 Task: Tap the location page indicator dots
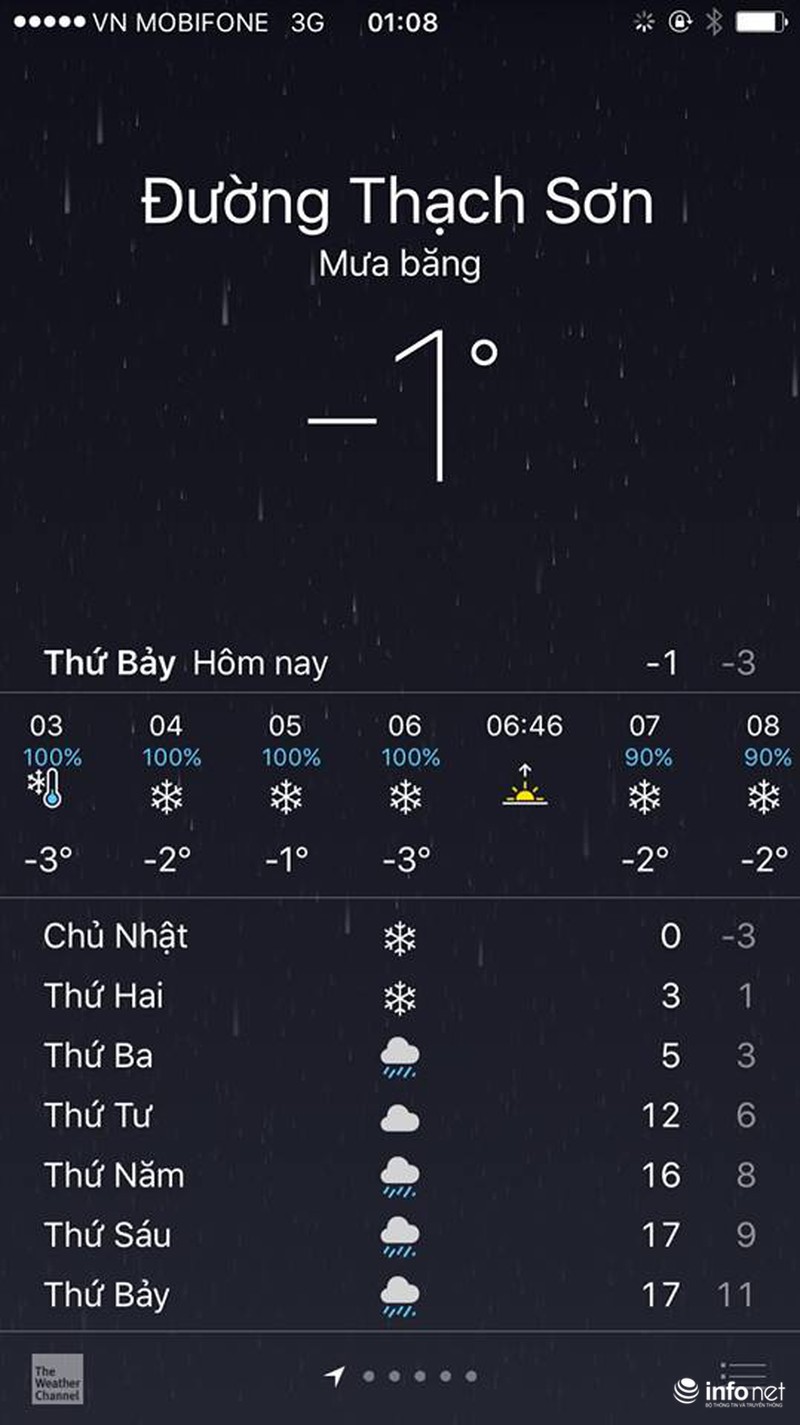[401, 1377]
